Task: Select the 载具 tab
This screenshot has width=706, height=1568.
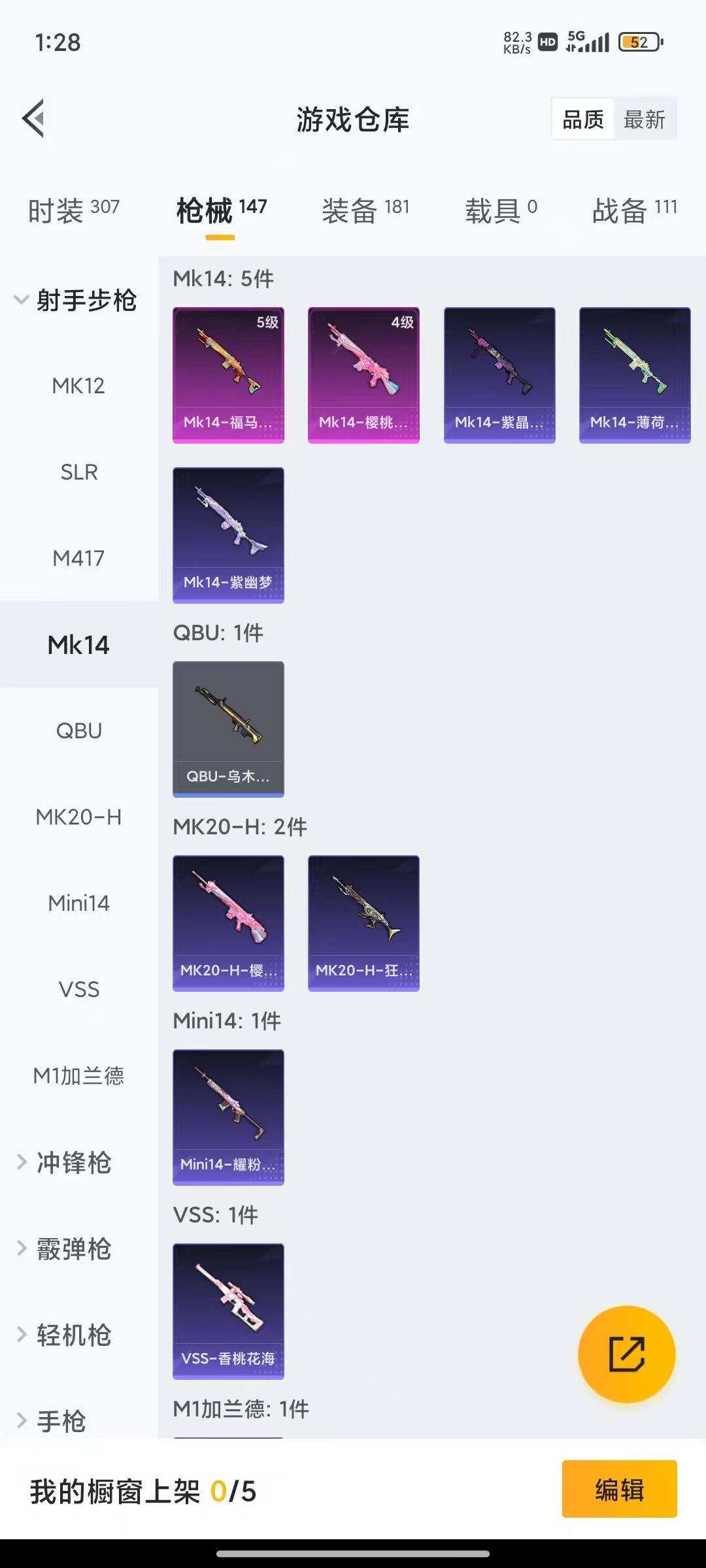Action: (x=501, y=210)
